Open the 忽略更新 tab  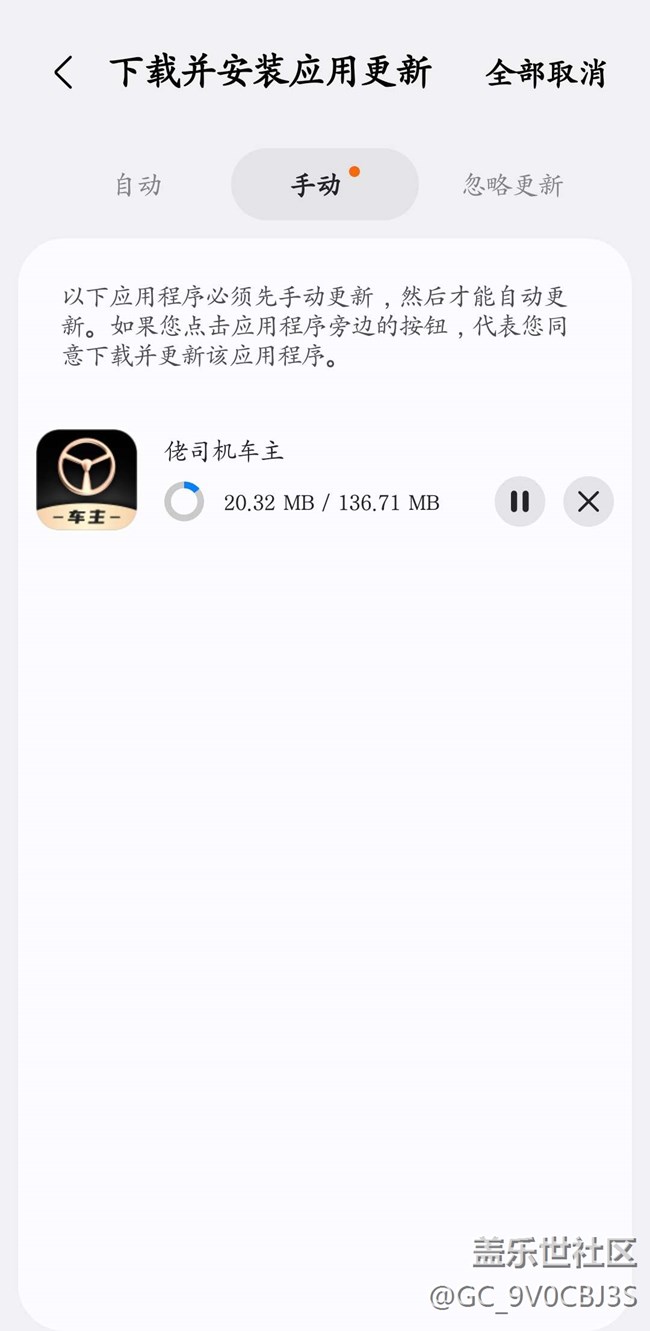[x=513, y=185]
